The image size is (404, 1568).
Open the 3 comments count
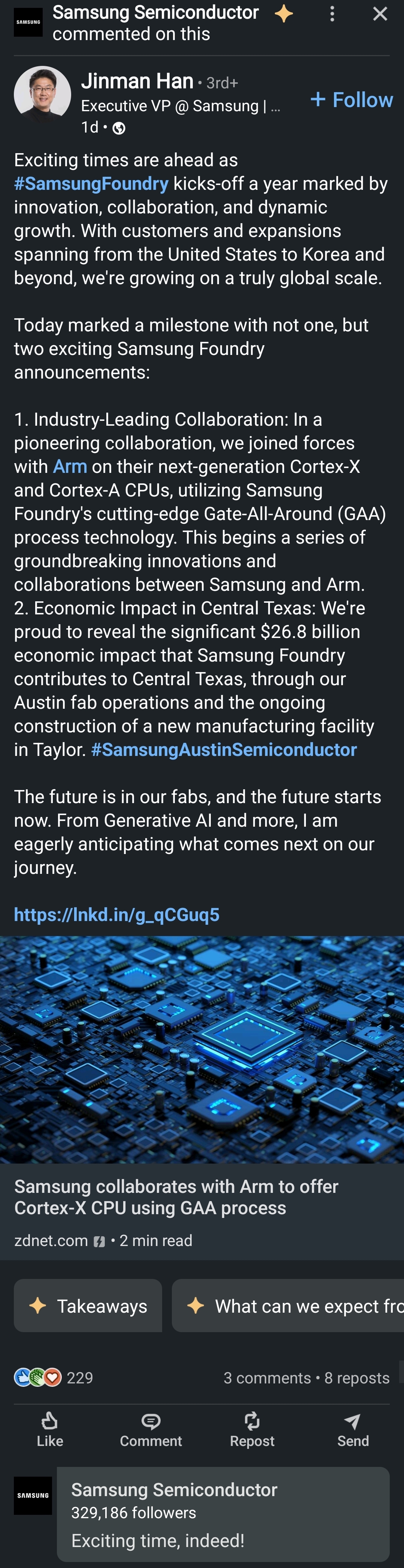pos(267,1378)
